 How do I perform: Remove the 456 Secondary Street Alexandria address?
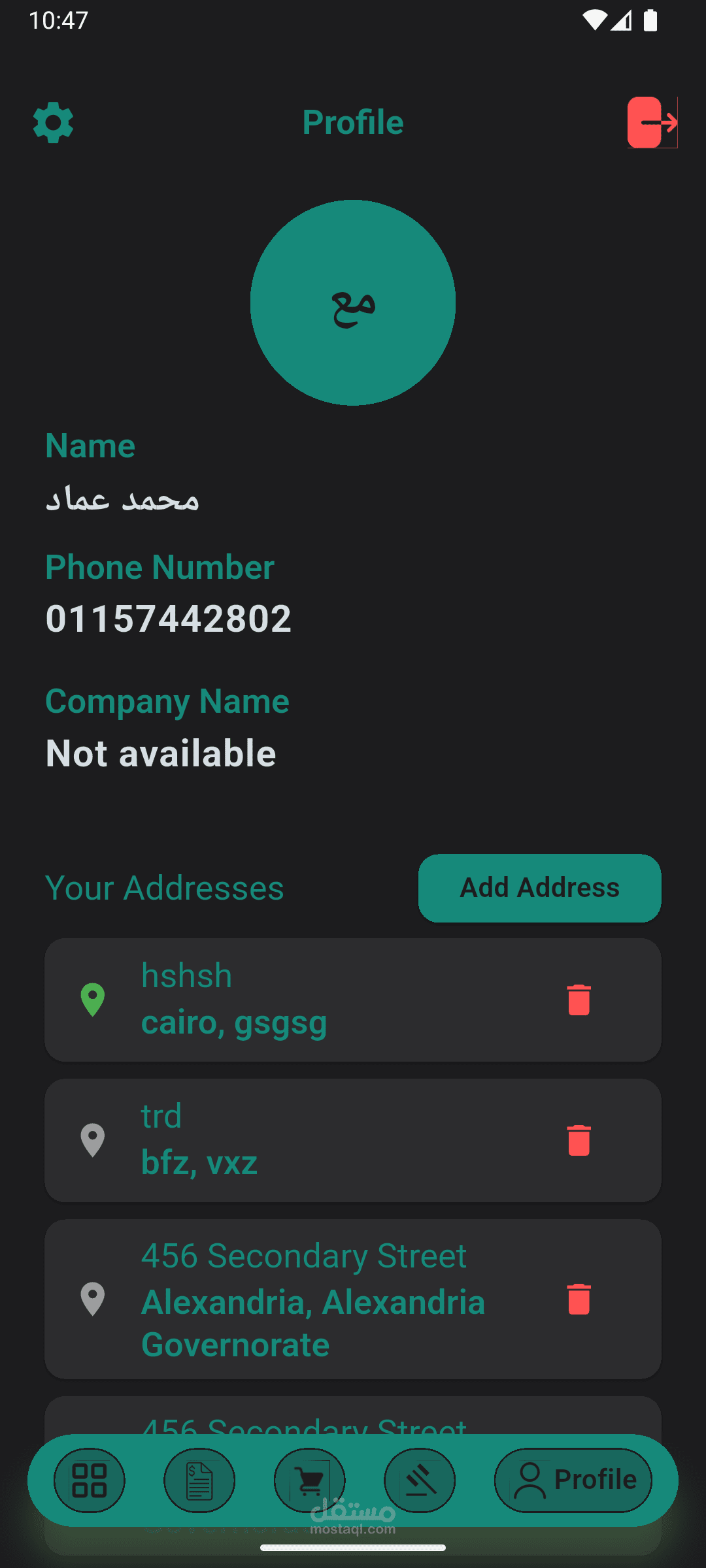coord(579,1299)
